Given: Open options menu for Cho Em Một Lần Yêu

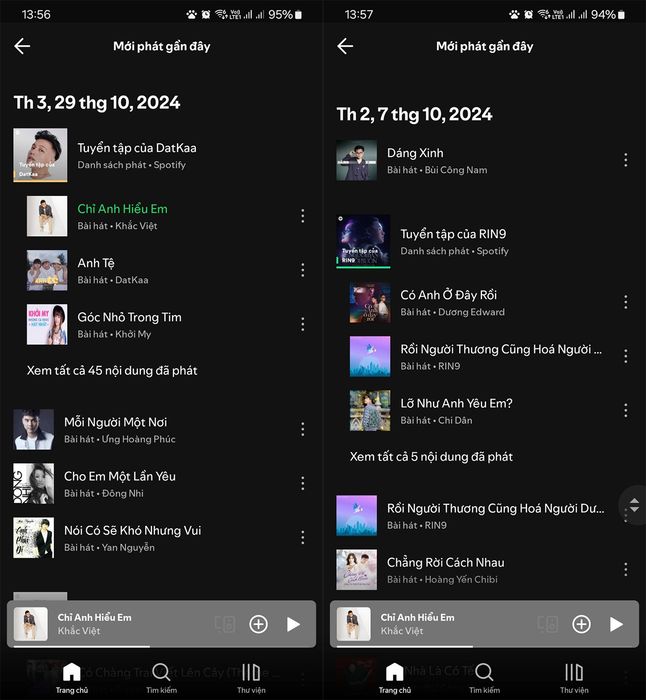Looking at the screenshot, I should point(302,483).
